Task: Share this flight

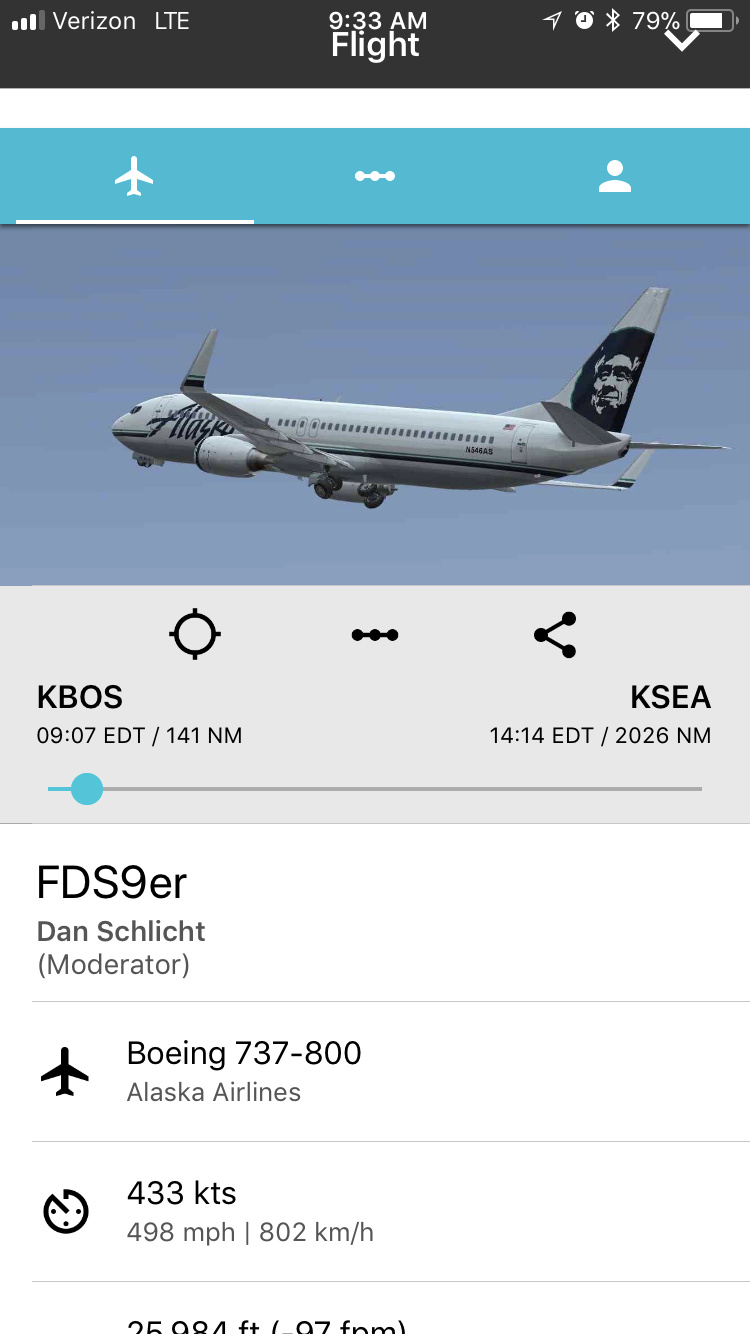Action: (555, 634)
